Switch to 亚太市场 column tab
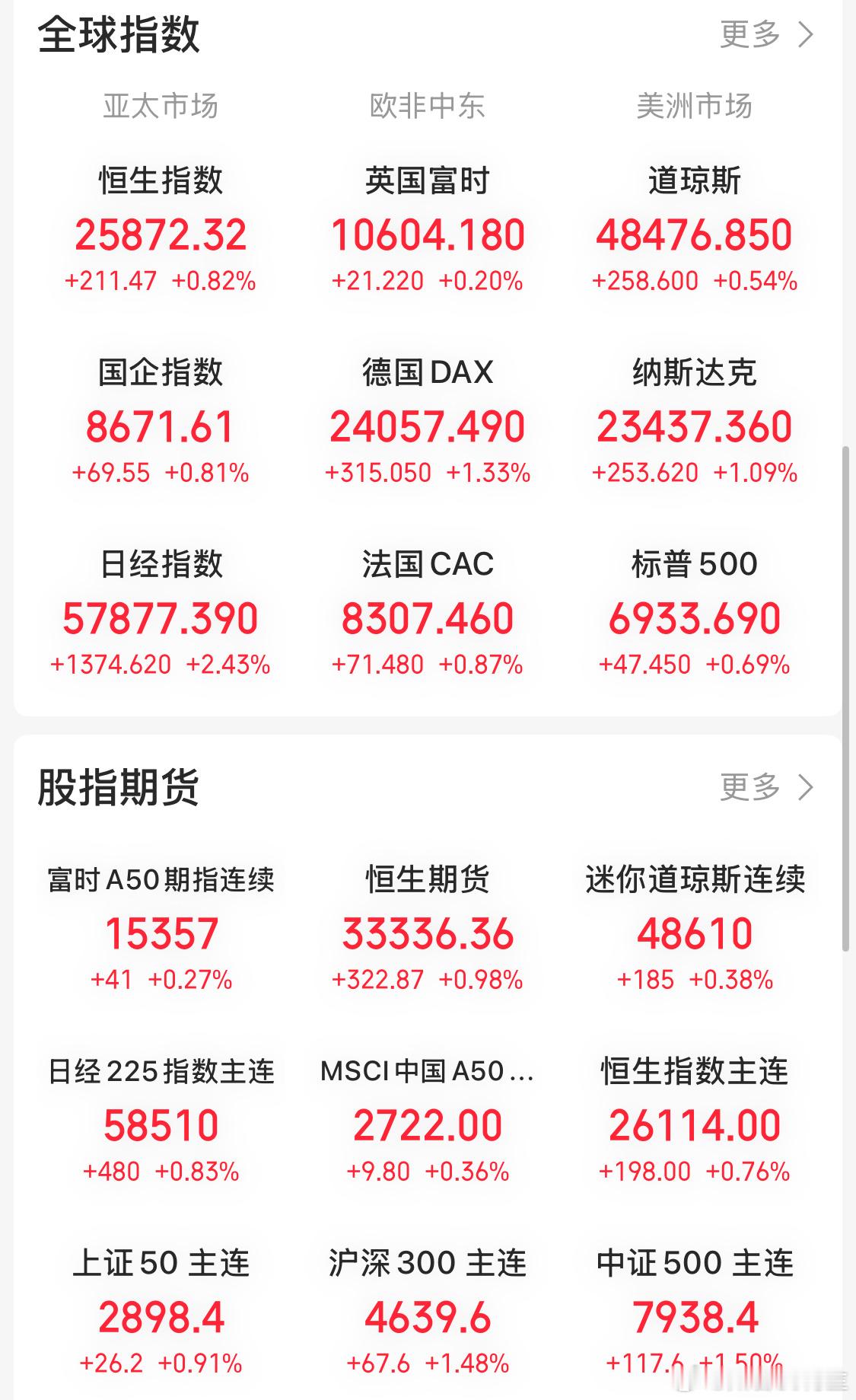This screenshot has height=1400, width=856. 161,107
